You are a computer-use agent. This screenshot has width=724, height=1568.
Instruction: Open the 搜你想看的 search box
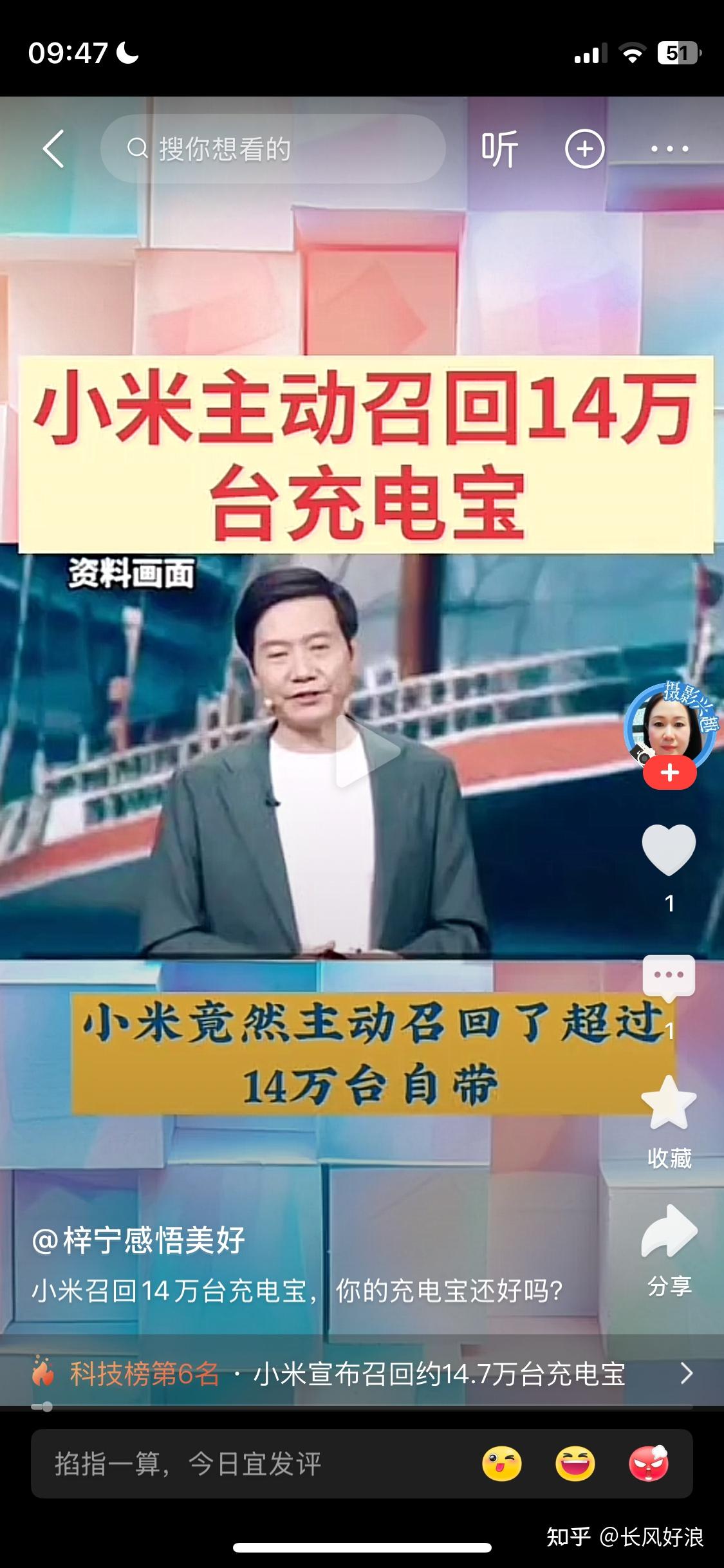click(273, 149)
